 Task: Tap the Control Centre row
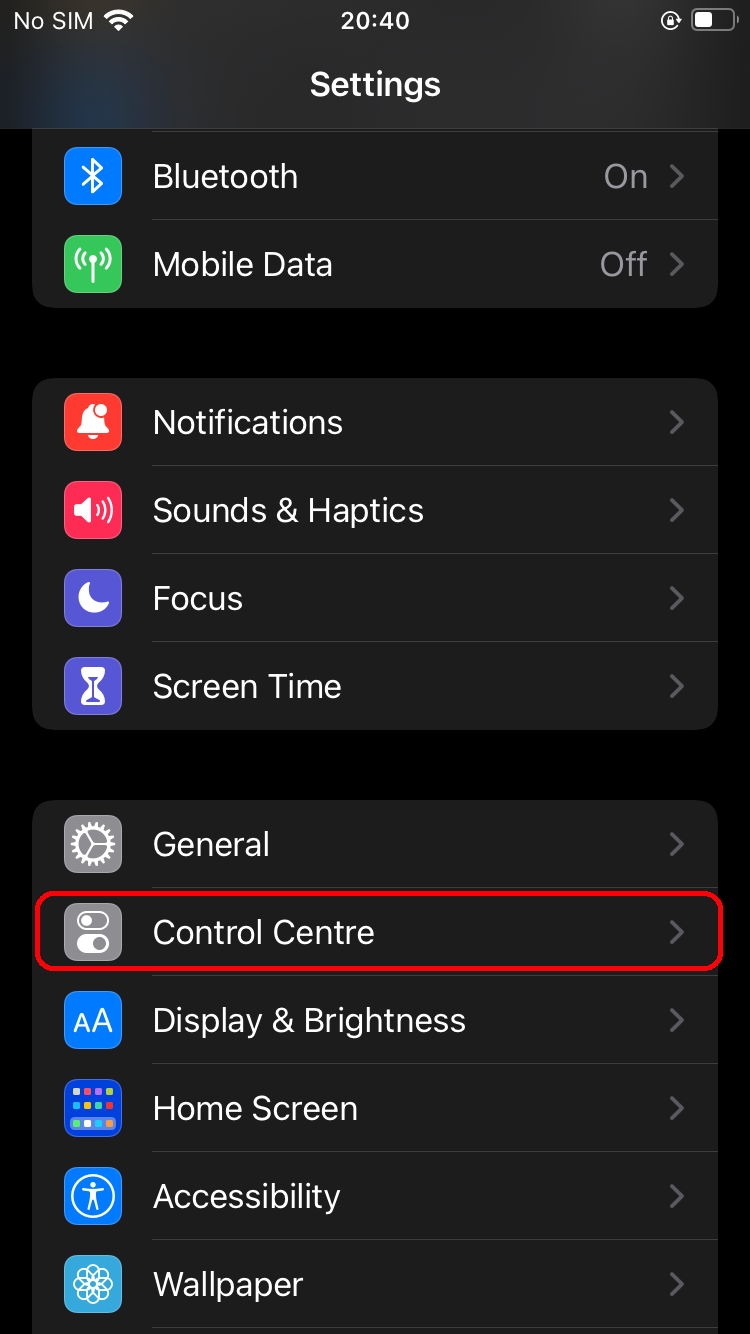(x=375, y=932)
